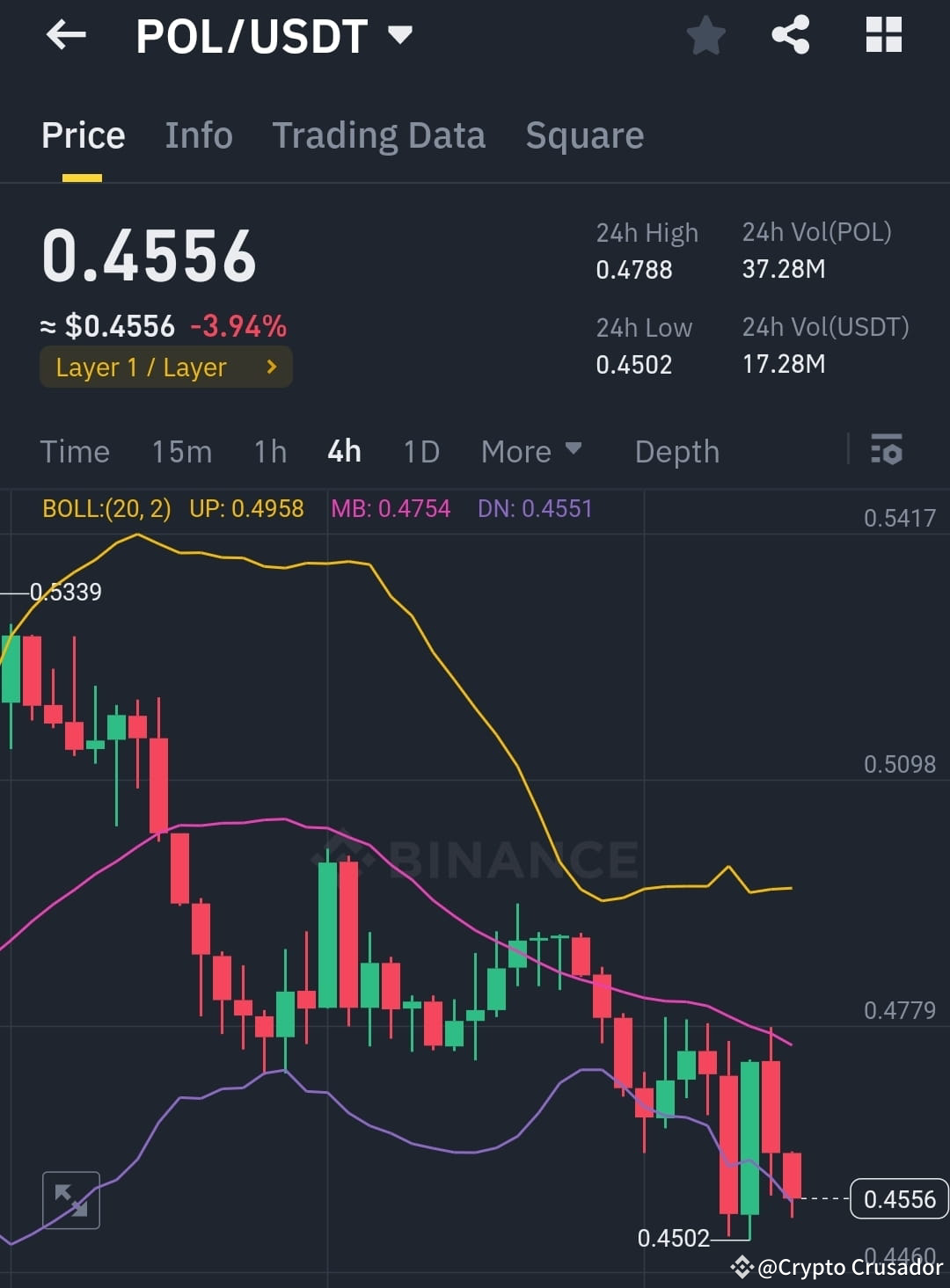
Task: Switch the chart to 1D timeframe
Action: (x=420, y=451)
